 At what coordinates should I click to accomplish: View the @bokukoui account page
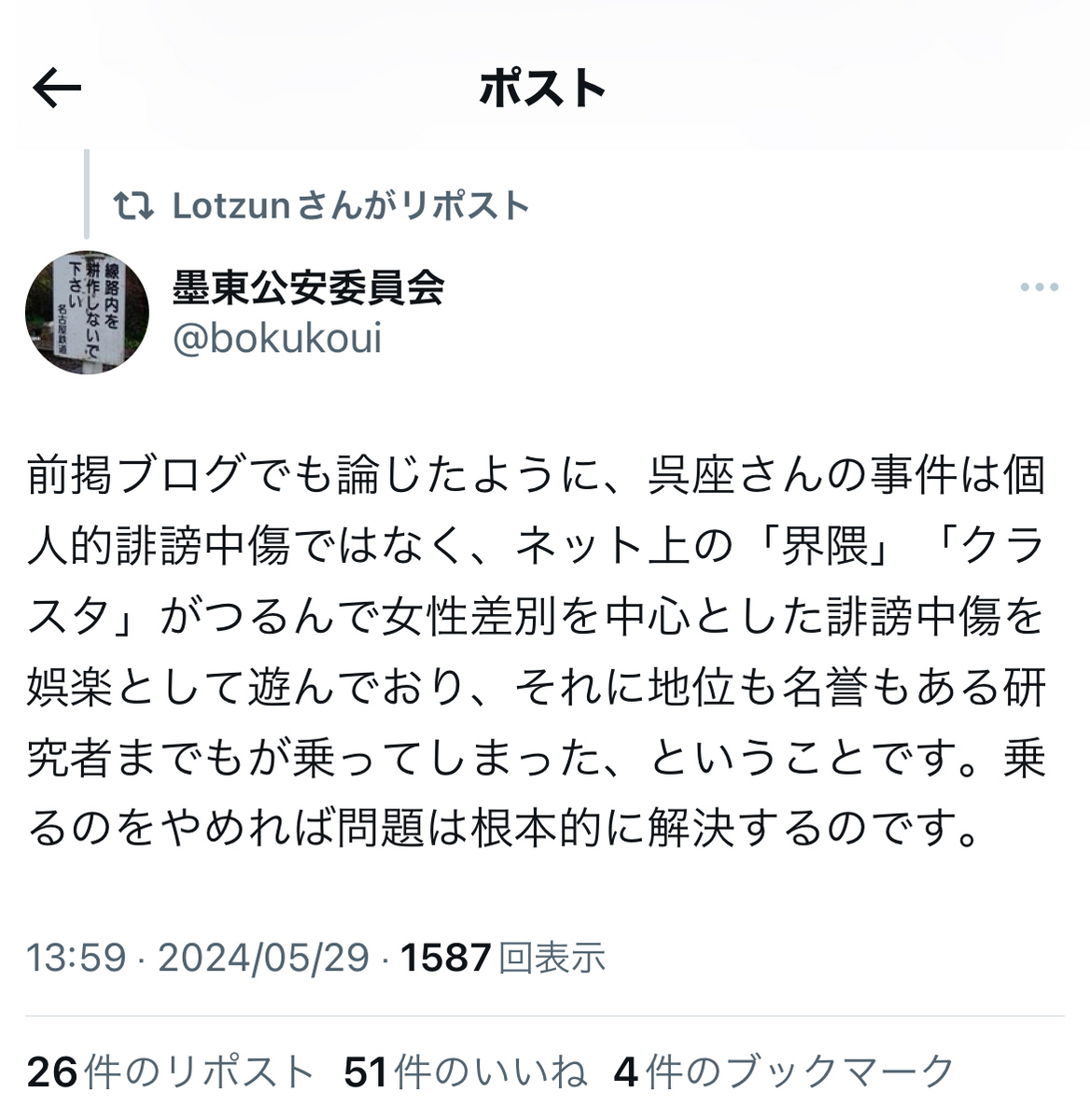click(277, 339)
